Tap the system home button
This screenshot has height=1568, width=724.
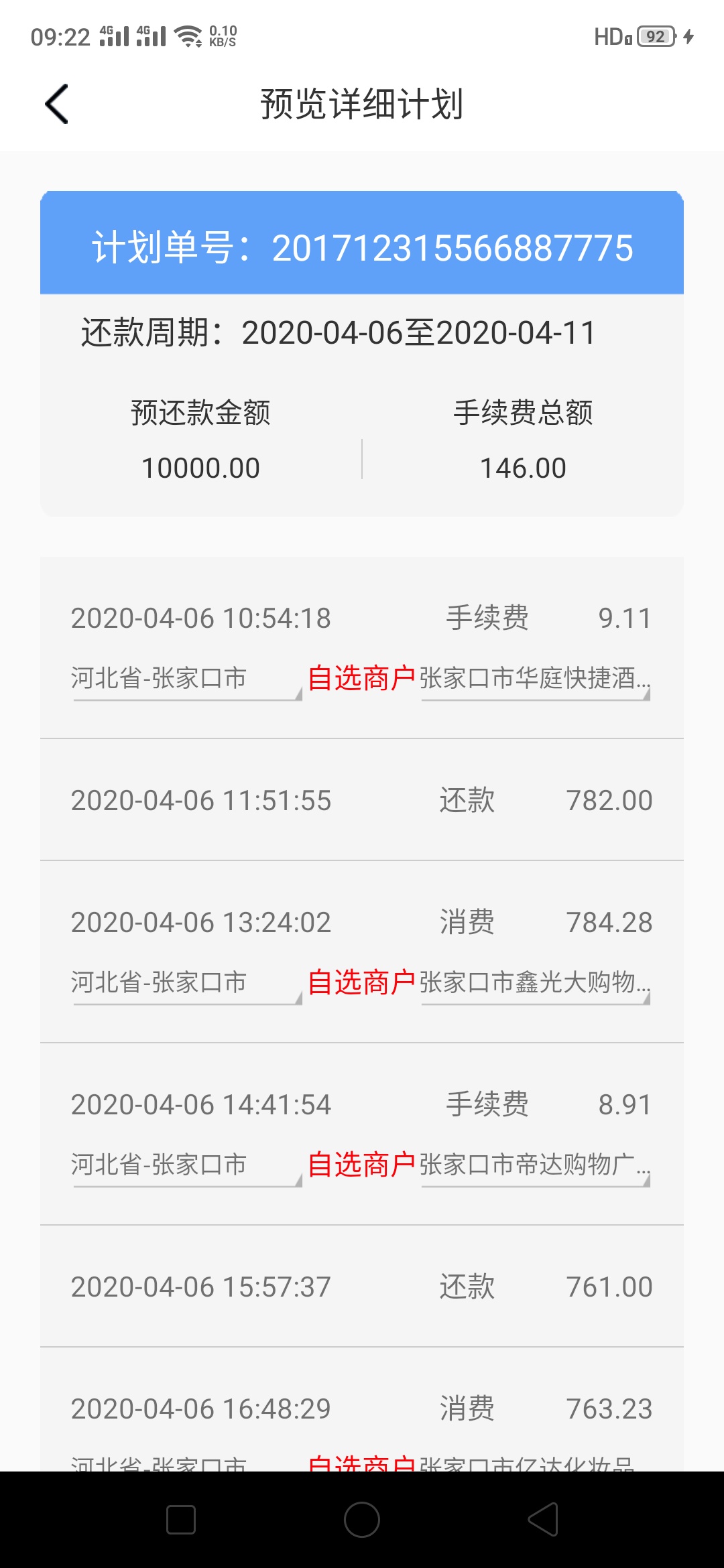pyautogui.click(x=362, y=1519)
